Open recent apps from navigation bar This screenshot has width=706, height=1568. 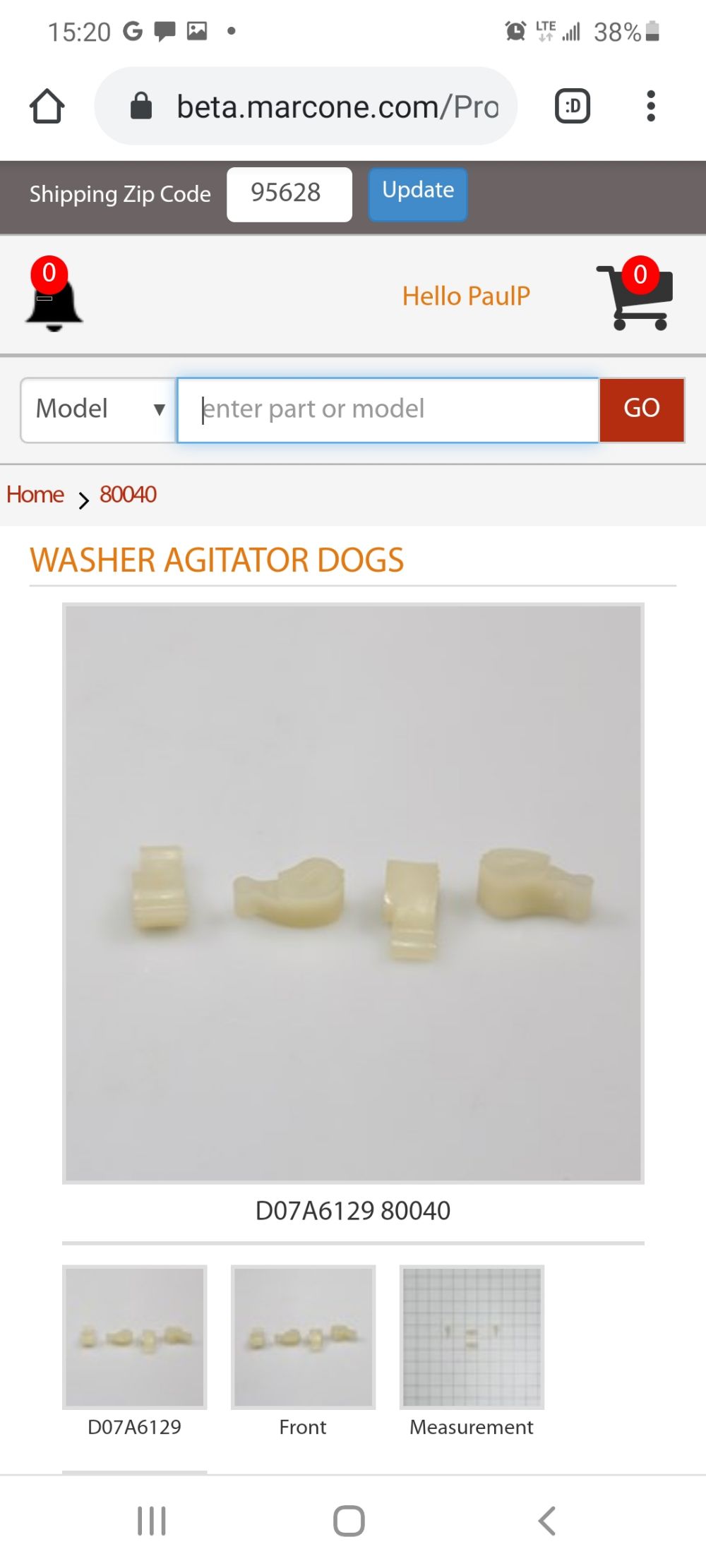point(152,1521)
